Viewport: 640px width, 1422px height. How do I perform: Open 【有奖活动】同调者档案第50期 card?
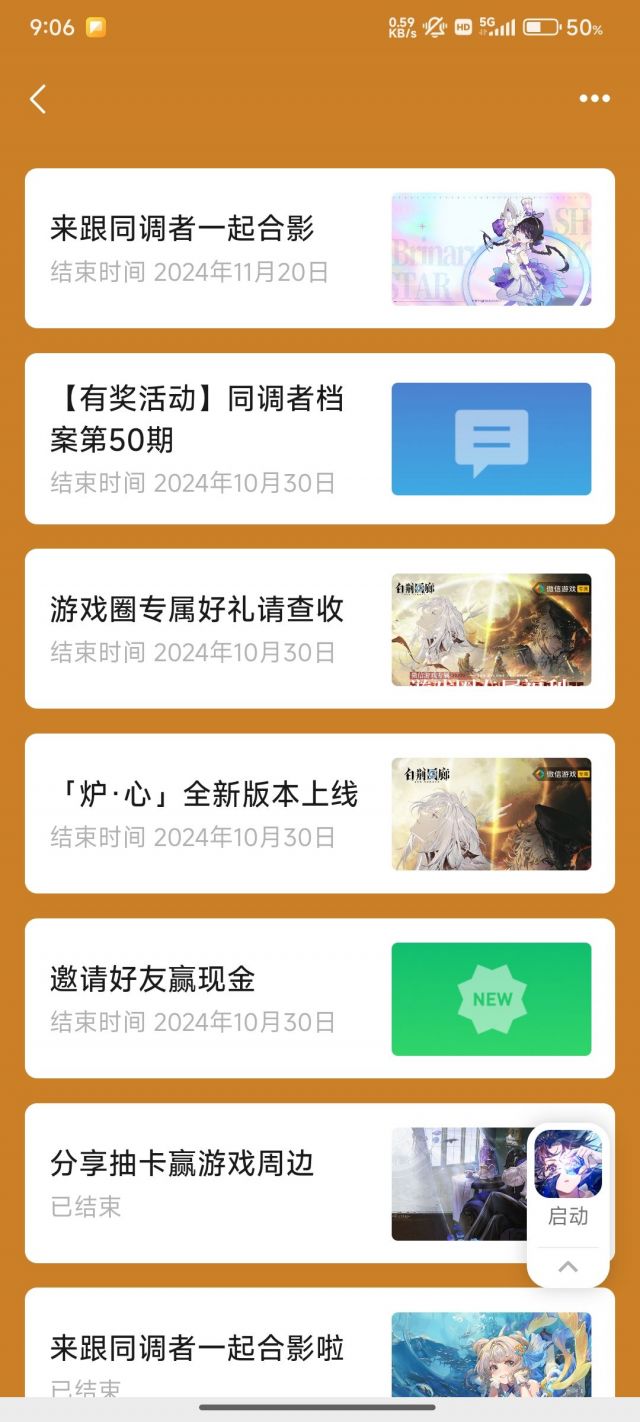(x=320, y=439)
